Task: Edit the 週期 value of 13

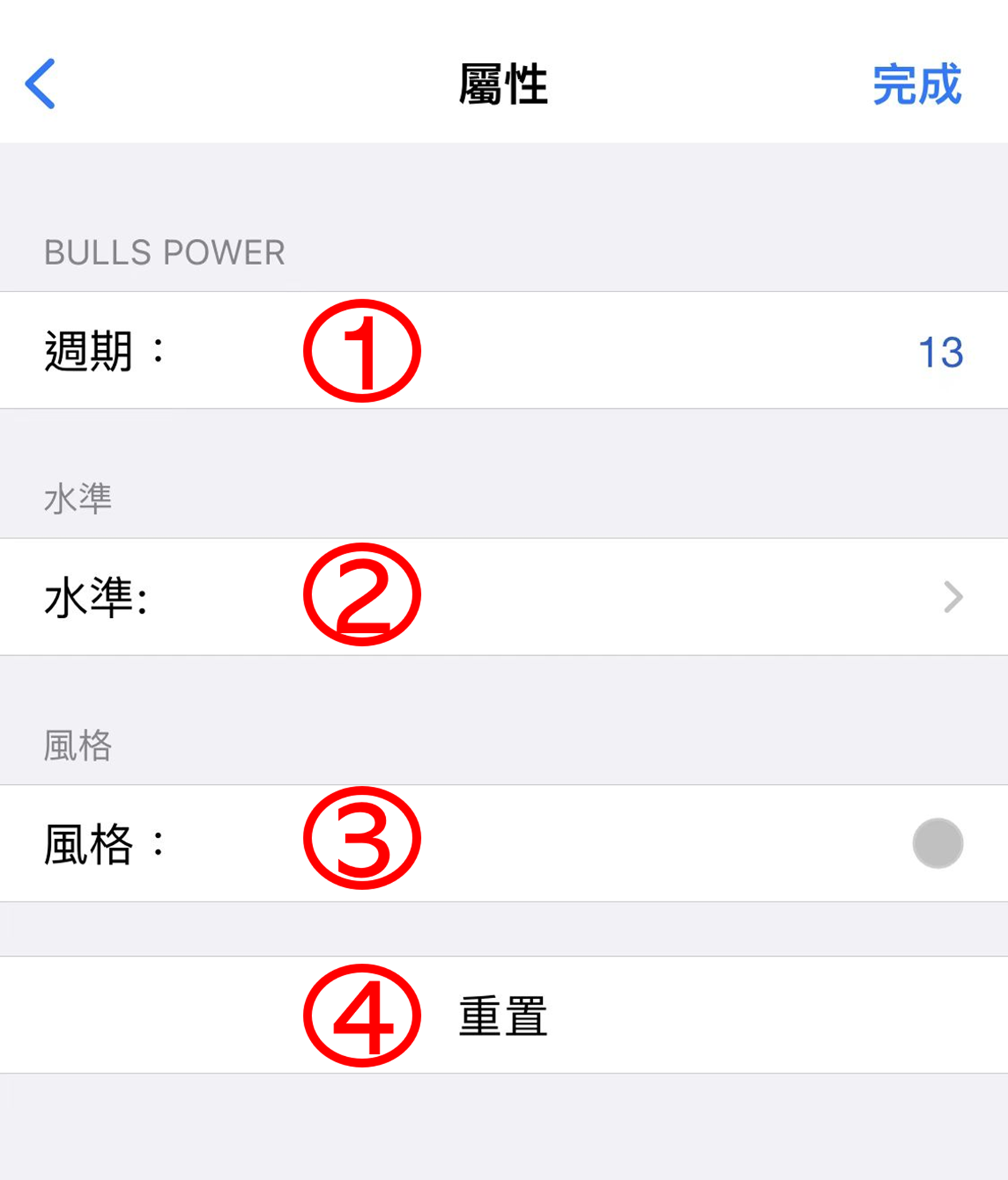Action: [939, 351]
